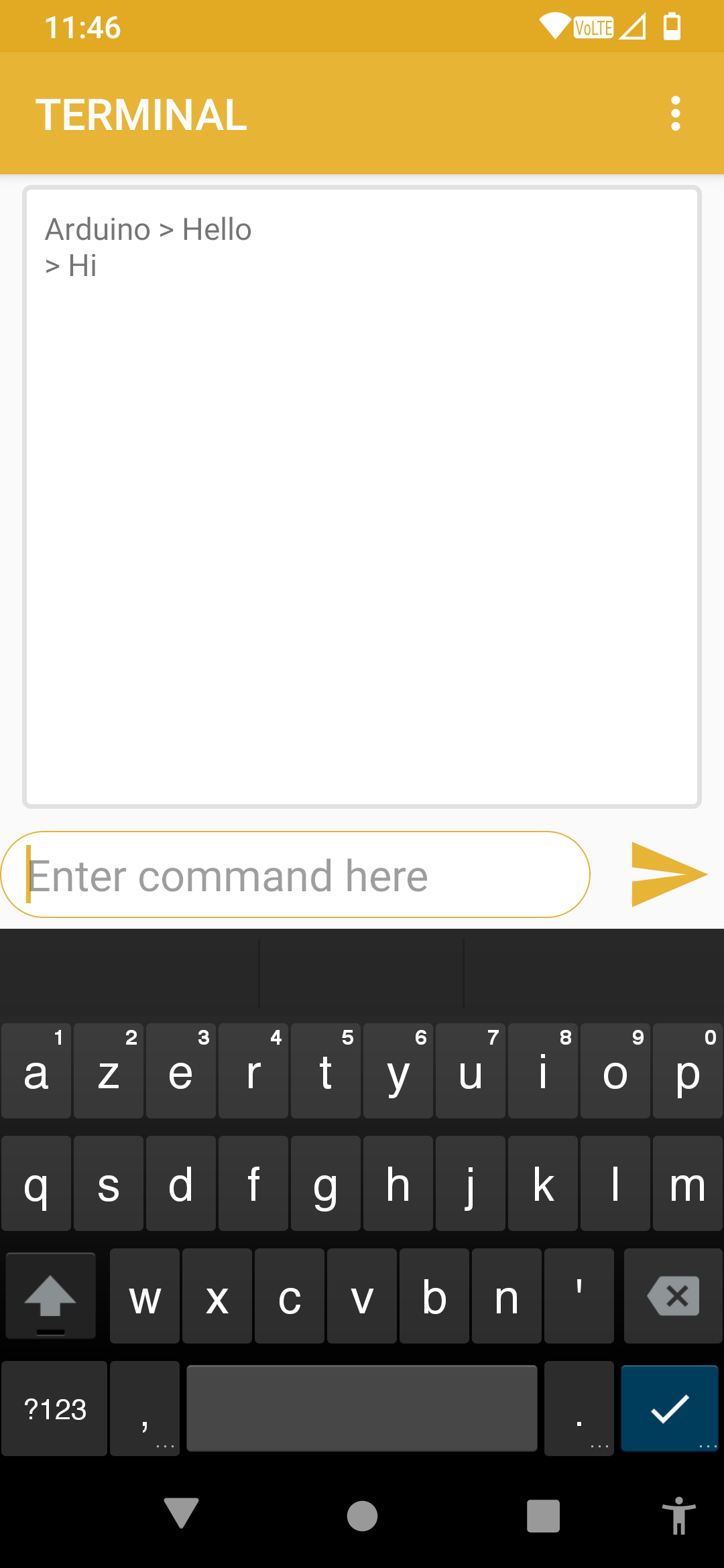Focus the Enter command here field
The image size is (724, 1568).
[x=295, y=875]
